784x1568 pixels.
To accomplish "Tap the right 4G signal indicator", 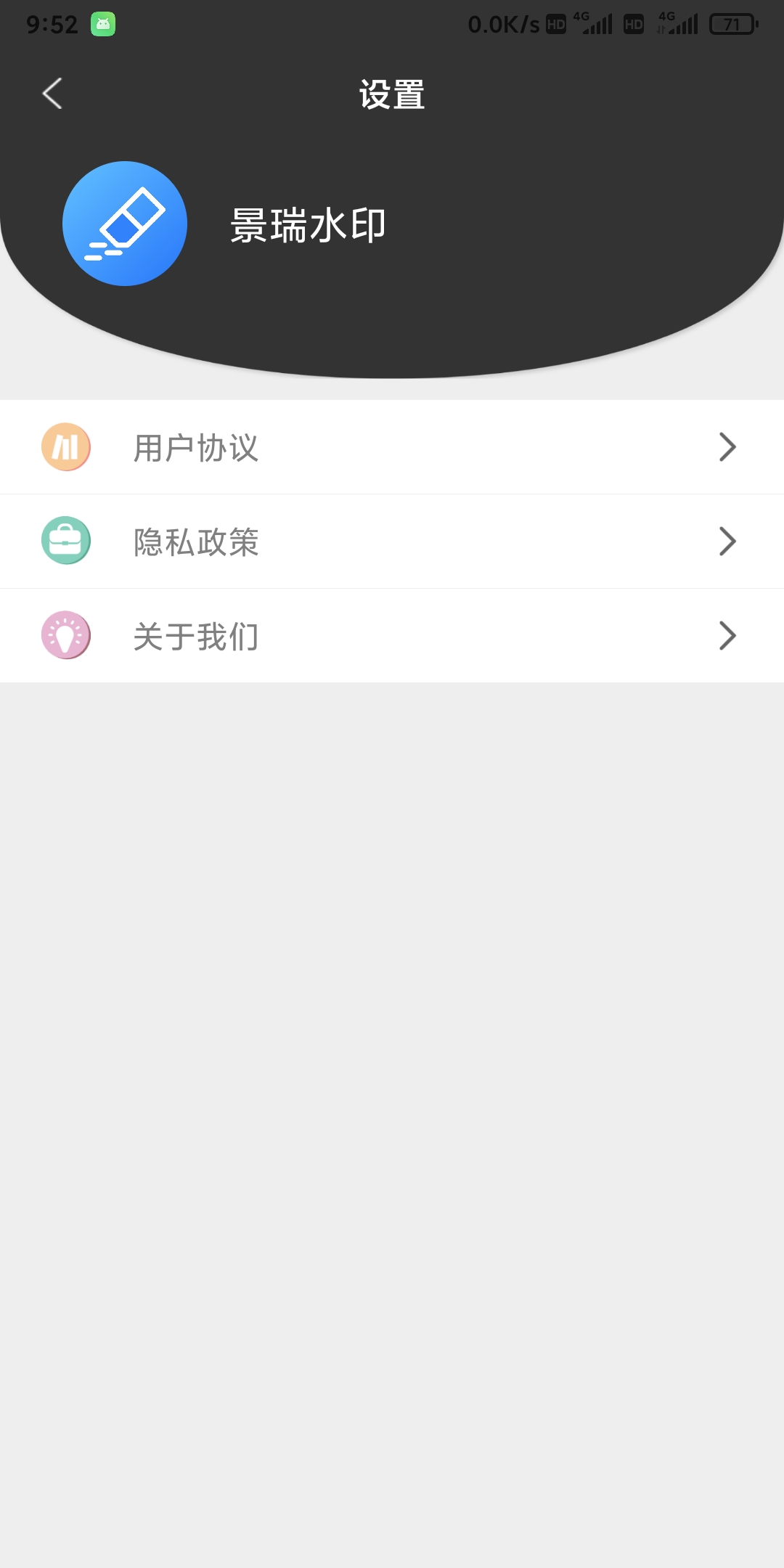I will (x=681, y=24).
